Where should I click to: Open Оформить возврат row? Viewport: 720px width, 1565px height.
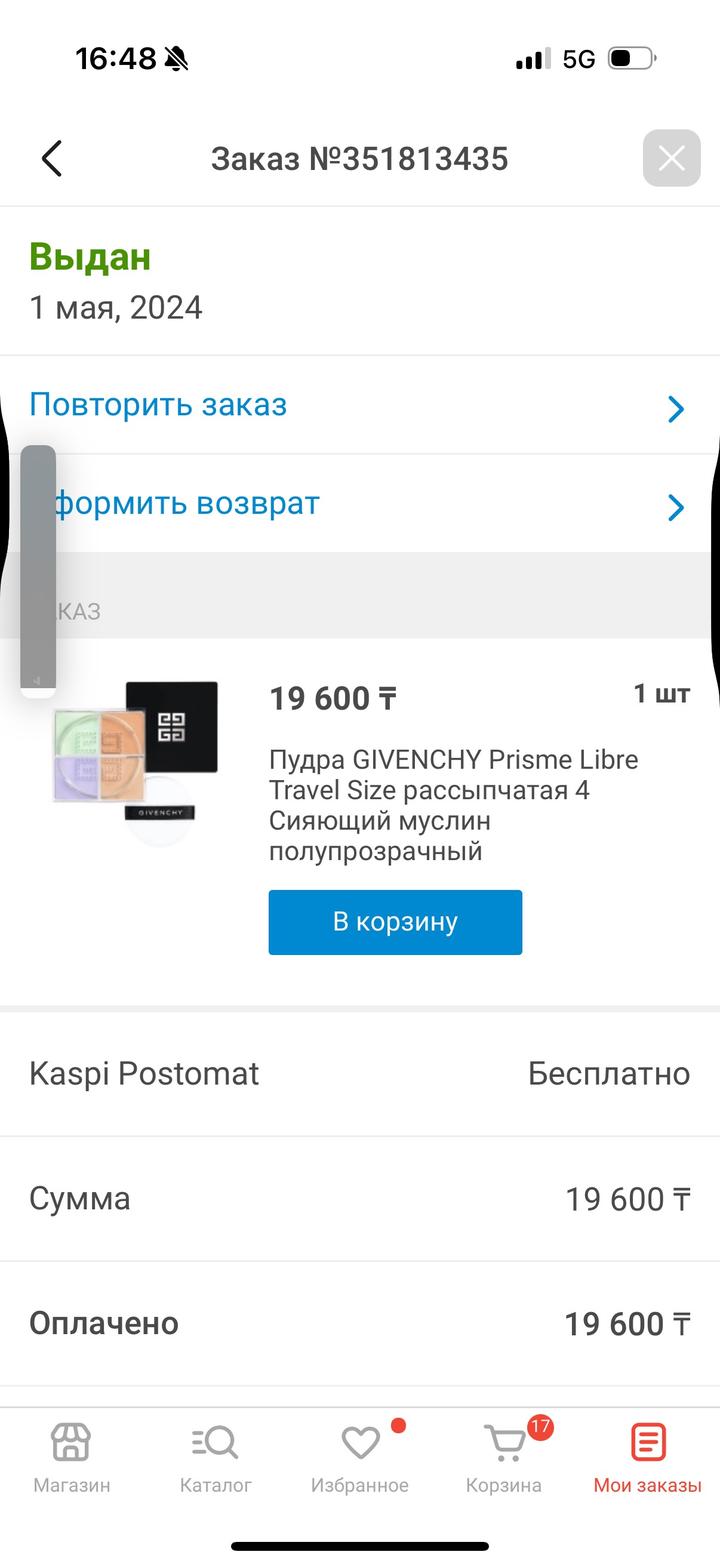pyautogui.click(x=360, y=504)
